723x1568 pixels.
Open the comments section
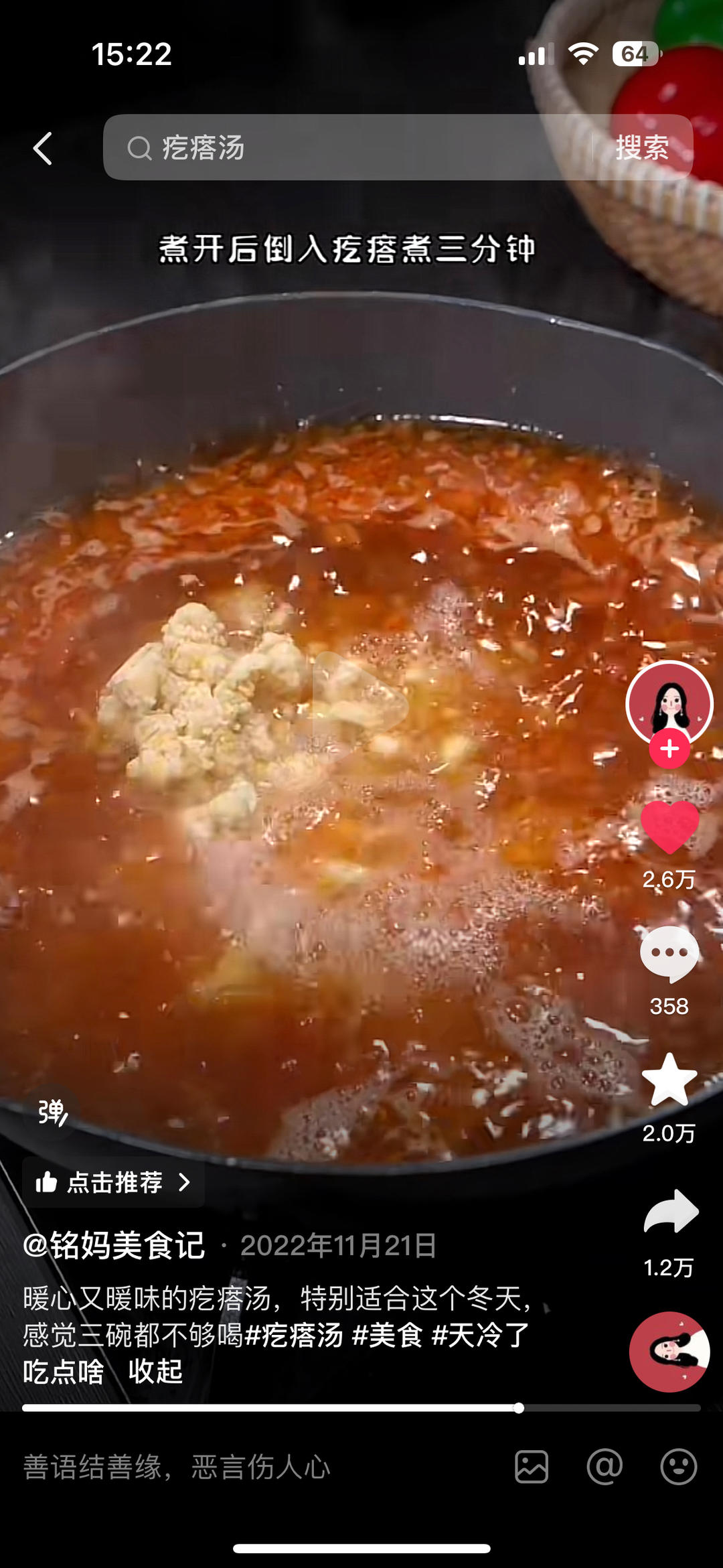[x=669, y=954]
